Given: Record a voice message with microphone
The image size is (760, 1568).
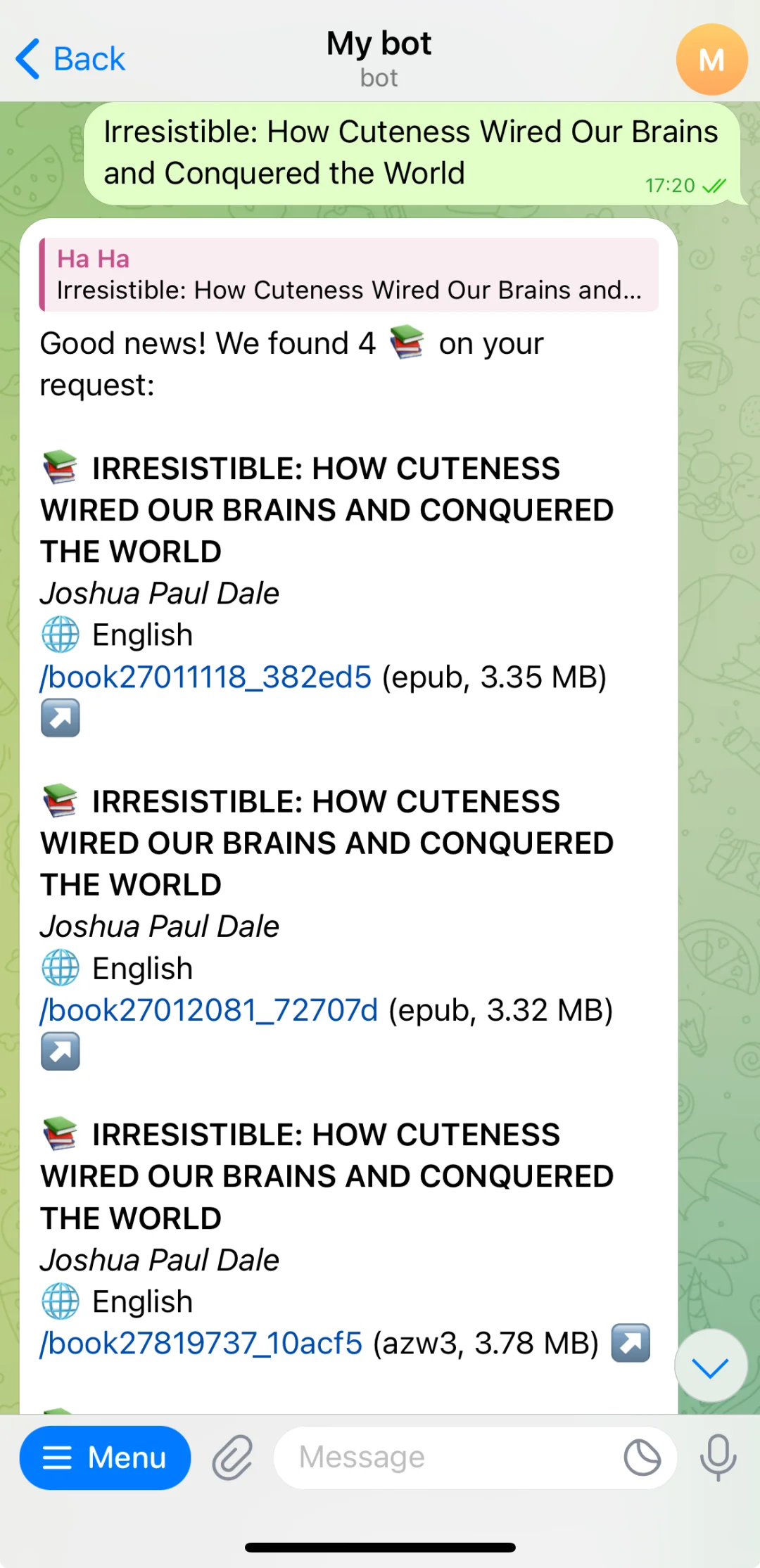Looking at the screenshot, I should [718, 1458].
